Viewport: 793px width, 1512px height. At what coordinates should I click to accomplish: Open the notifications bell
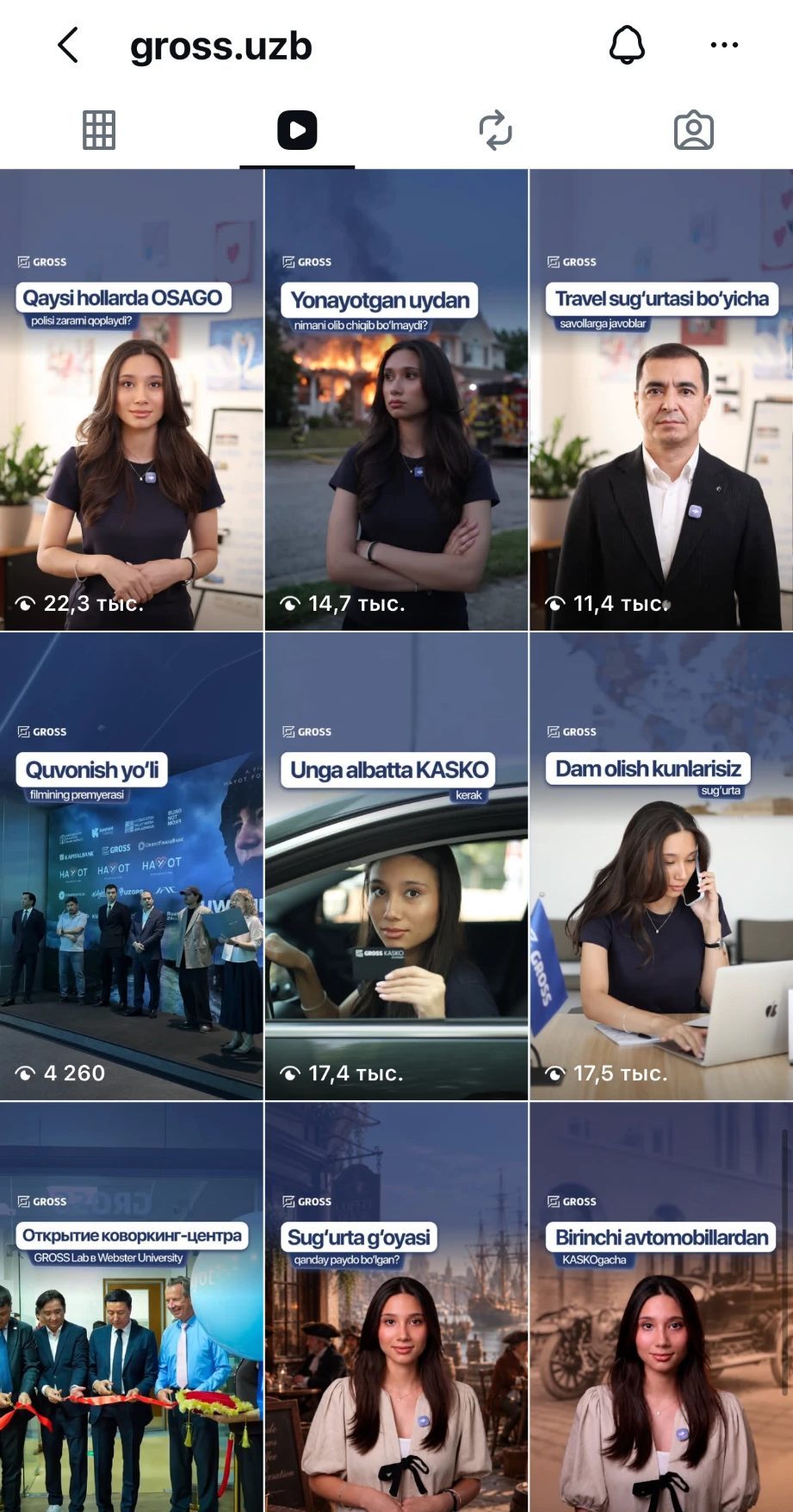[x=627, y=45]
